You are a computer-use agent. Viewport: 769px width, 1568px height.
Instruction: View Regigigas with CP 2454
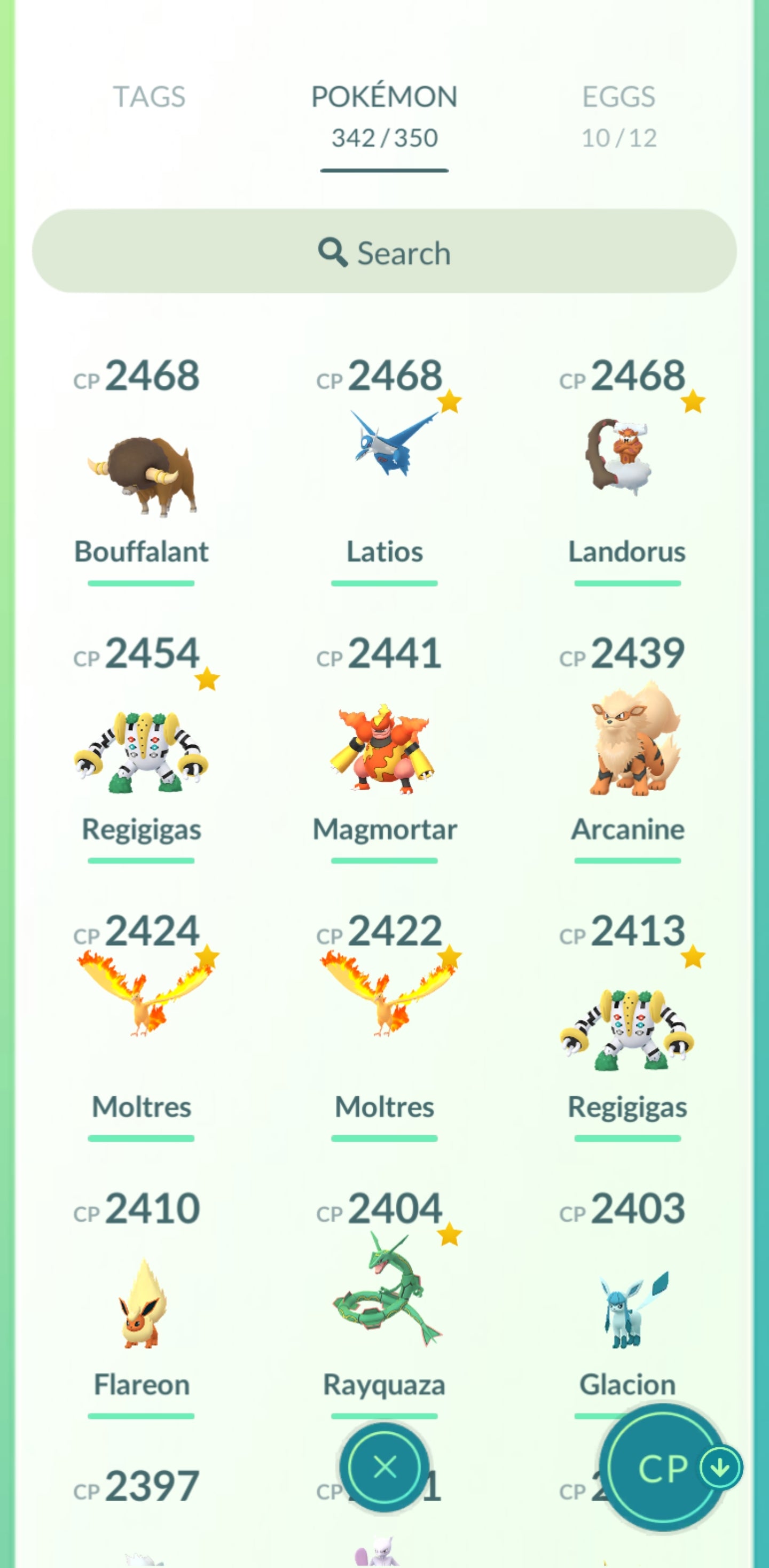tap(141, 752)
